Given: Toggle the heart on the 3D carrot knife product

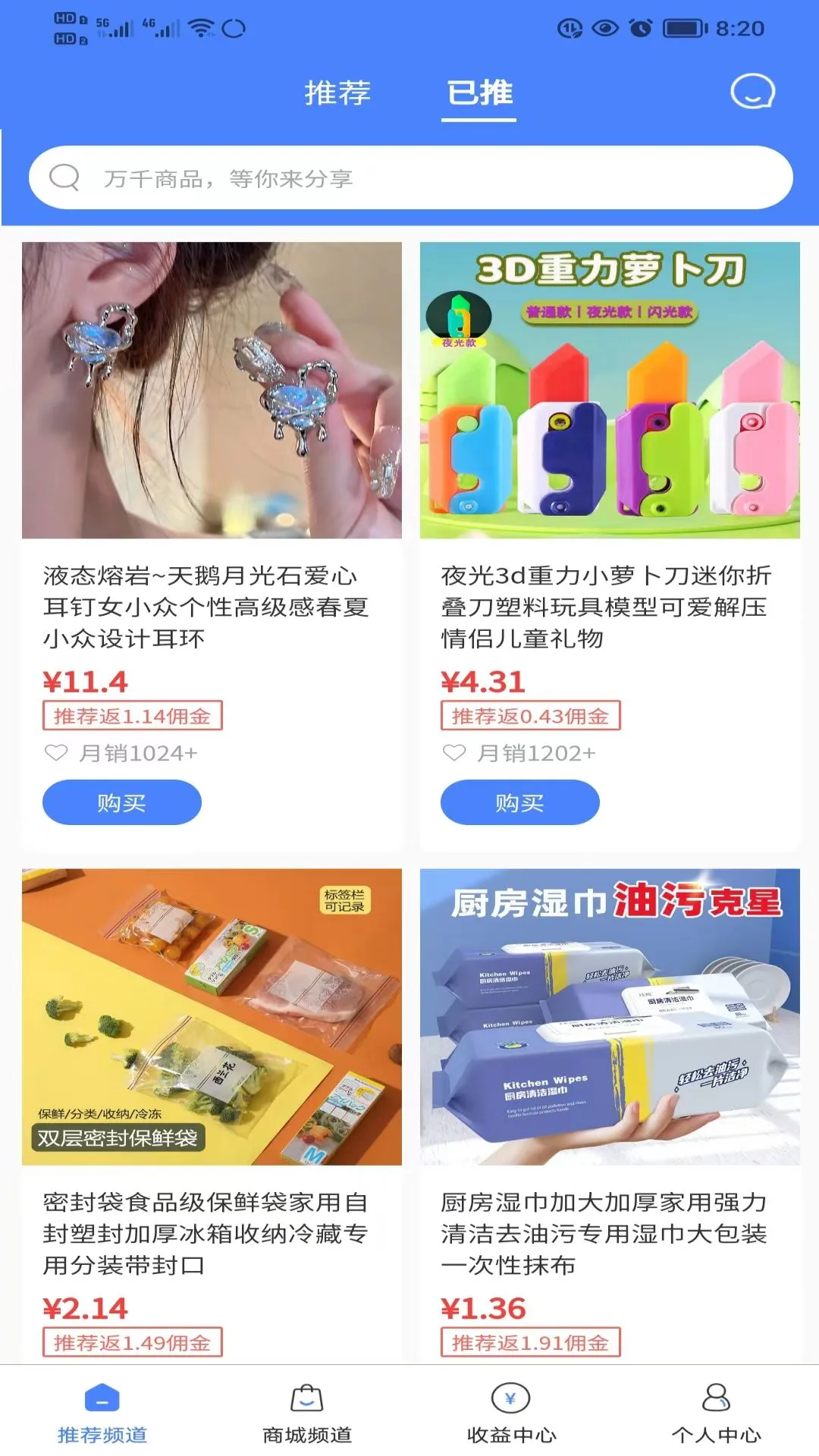Looking at the screenshot, I should (453, 753).
